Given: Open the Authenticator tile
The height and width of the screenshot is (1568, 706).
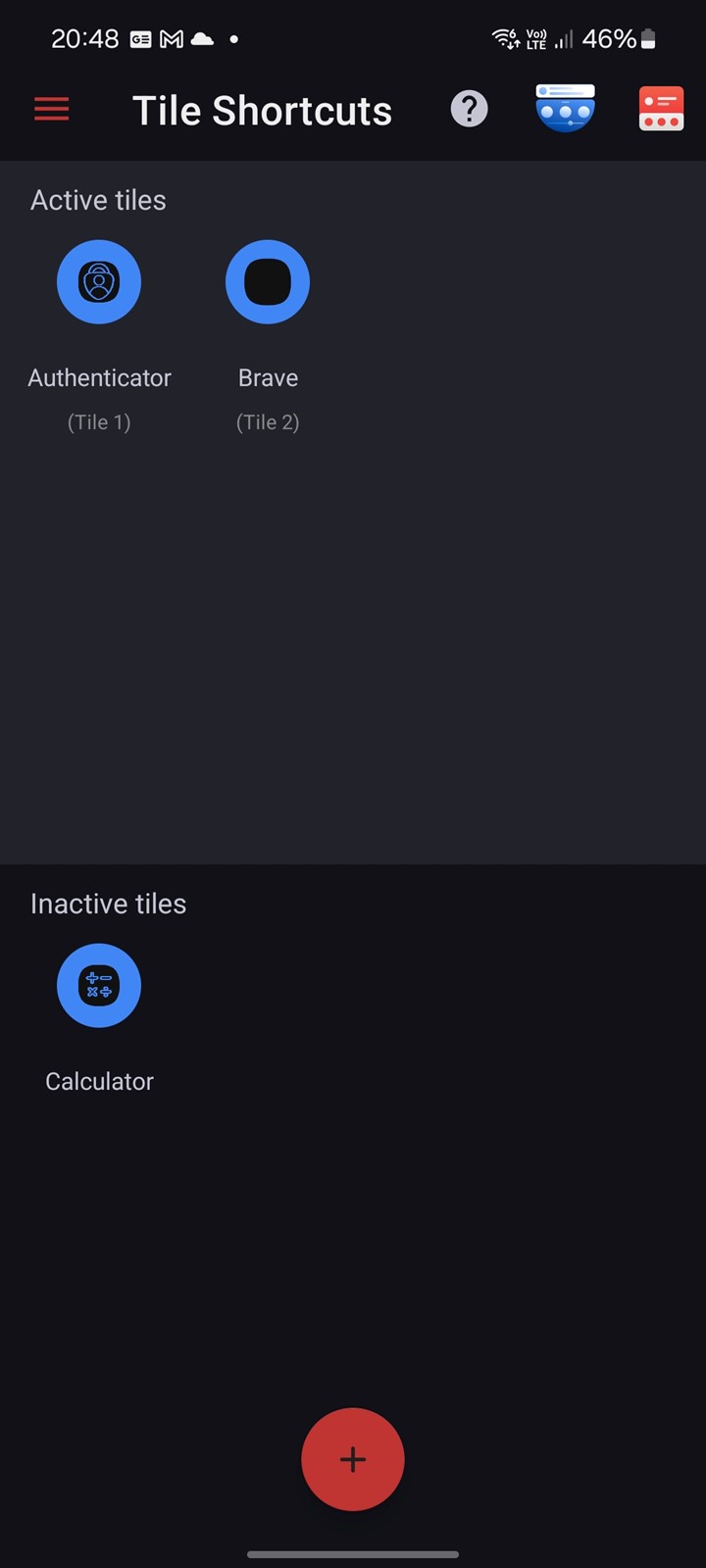Looking at the screenshot, I should (99, 282).
